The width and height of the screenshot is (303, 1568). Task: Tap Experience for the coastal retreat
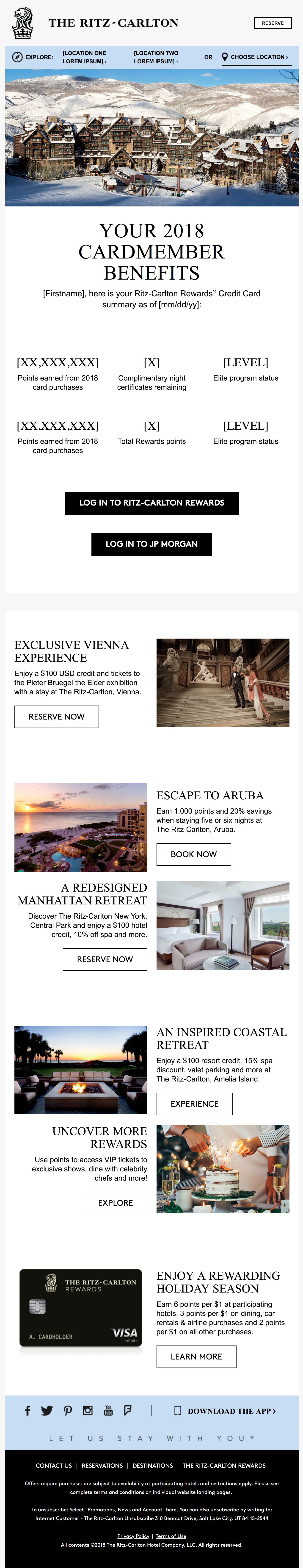(x=194, y=1104)
